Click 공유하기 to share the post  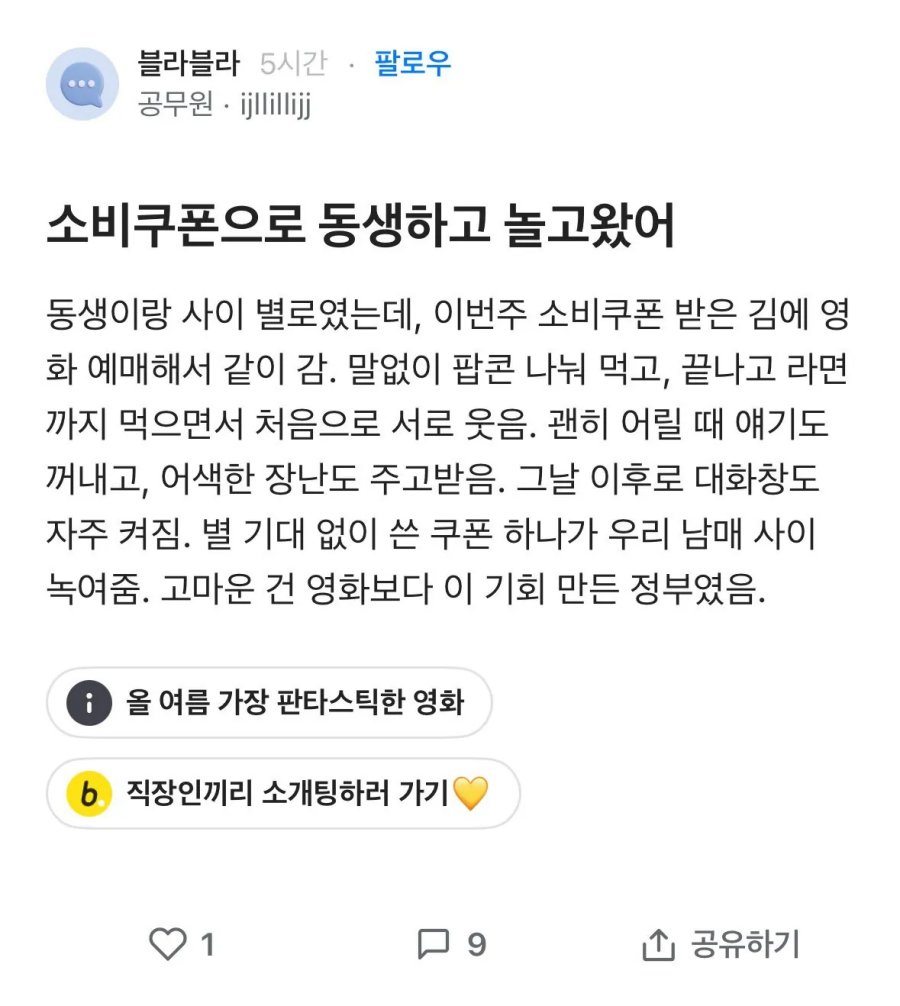pyautogui.click(x=740, y=938)
